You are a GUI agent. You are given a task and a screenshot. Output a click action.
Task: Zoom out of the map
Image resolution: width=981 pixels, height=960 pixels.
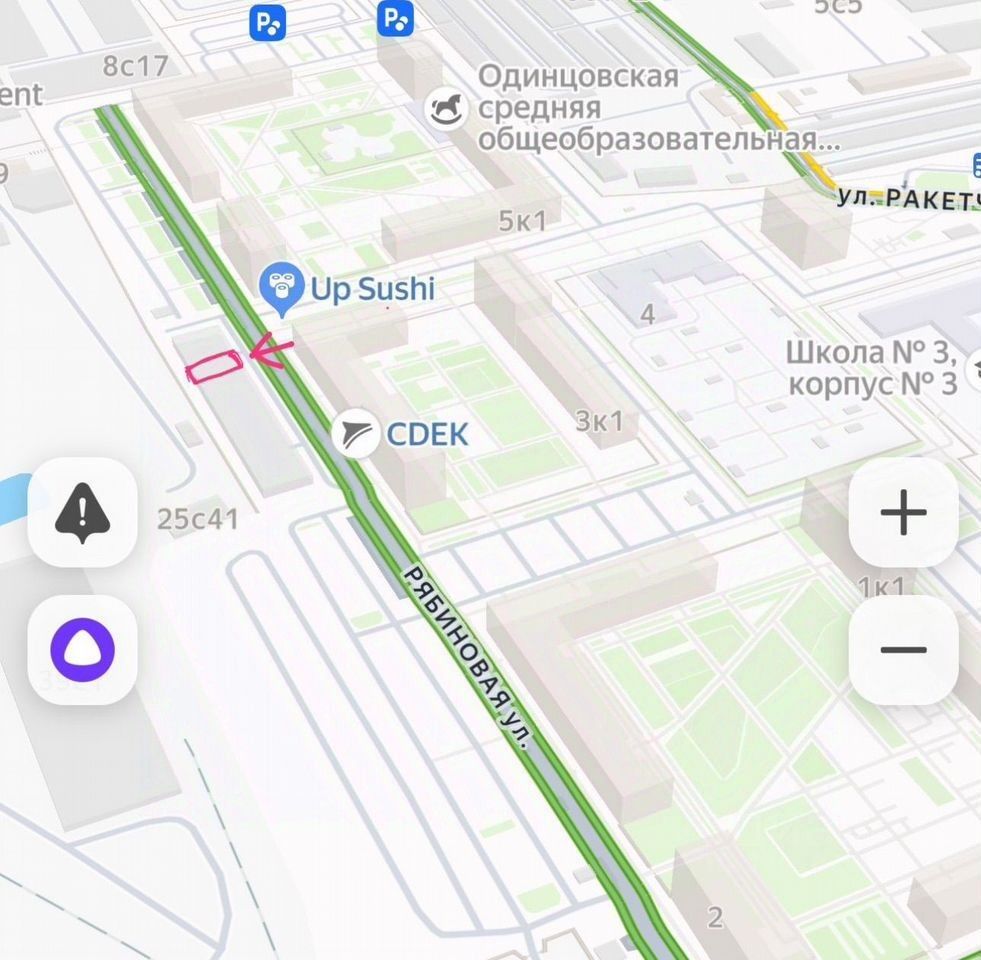(x=903, y=650)
